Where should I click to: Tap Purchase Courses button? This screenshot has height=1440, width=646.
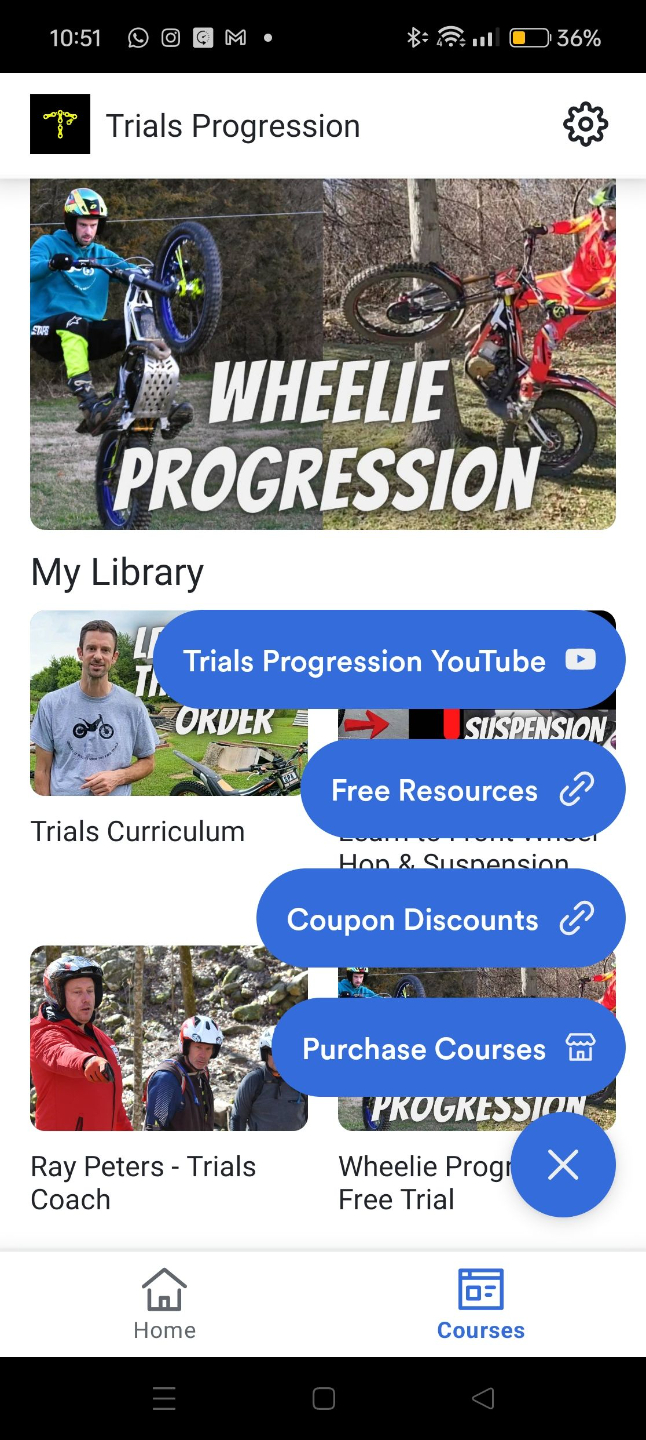click(x=448, y=1049)
